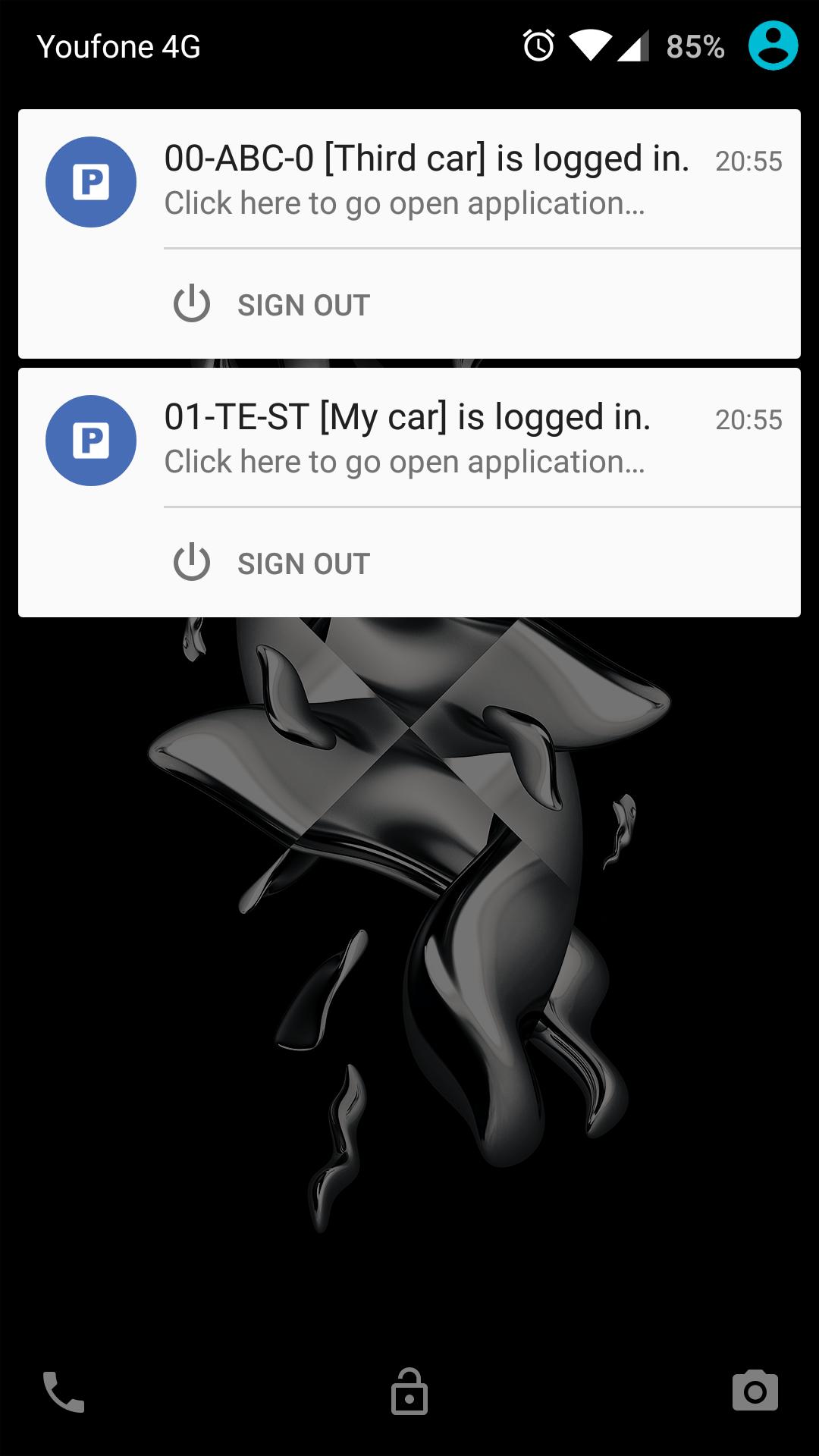This screenshot has height=1456, width=819.
Task: Tap the lock icon to unlock
Action: coord(409,1392)
